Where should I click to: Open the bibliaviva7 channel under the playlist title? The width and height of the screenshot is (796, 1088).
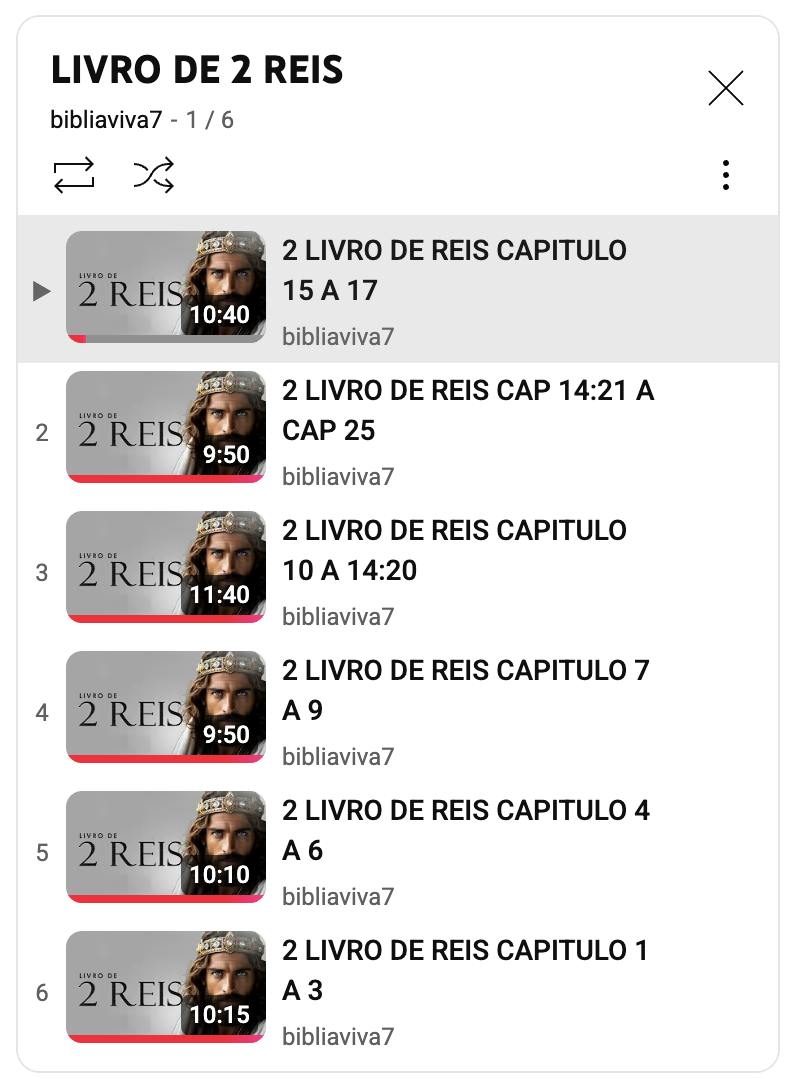click(x=106, y=121)
